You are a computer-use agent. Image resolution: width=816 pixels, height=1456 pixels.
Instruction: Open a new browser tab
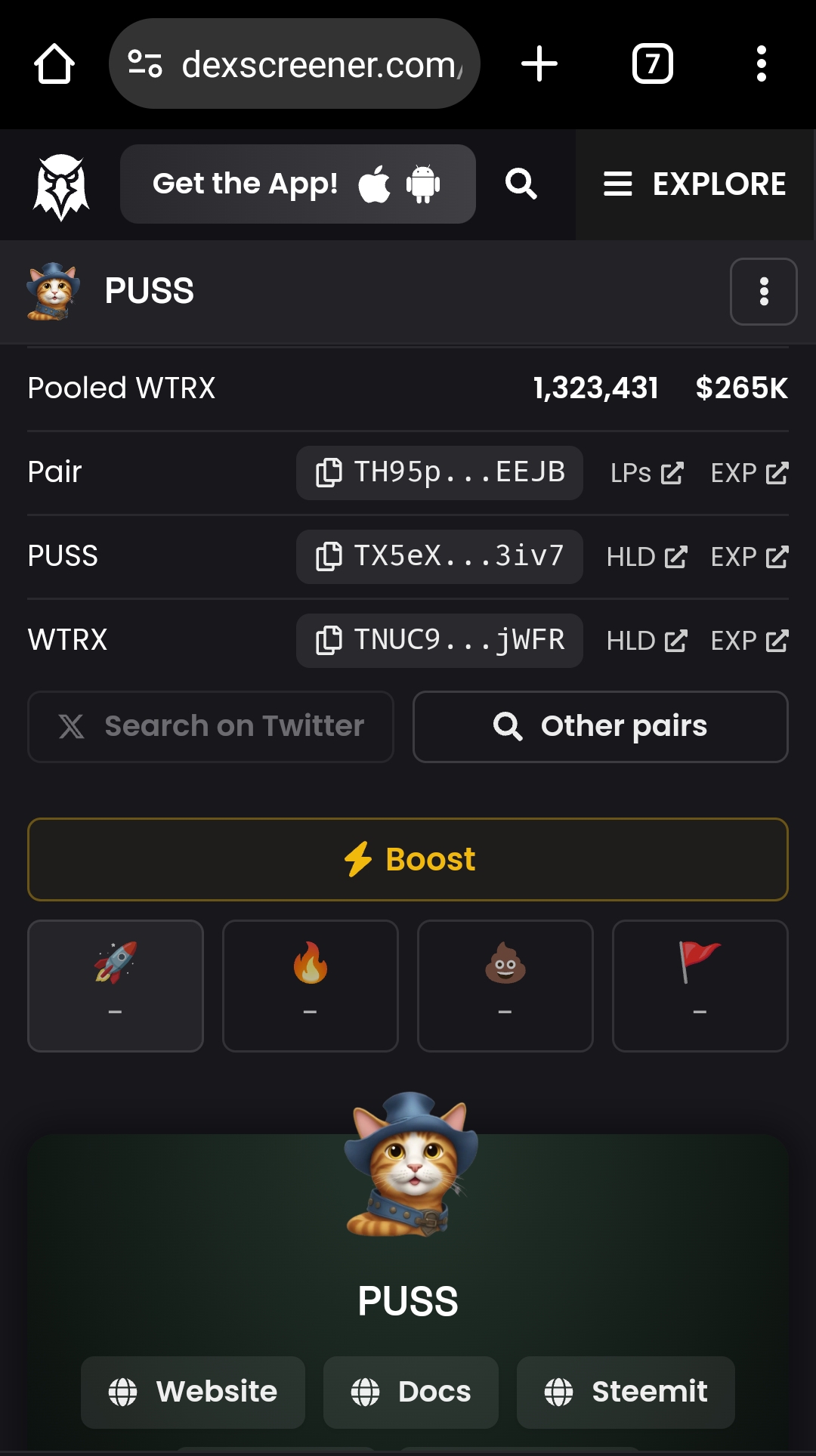pyautogui.click(x=539, y=64)
